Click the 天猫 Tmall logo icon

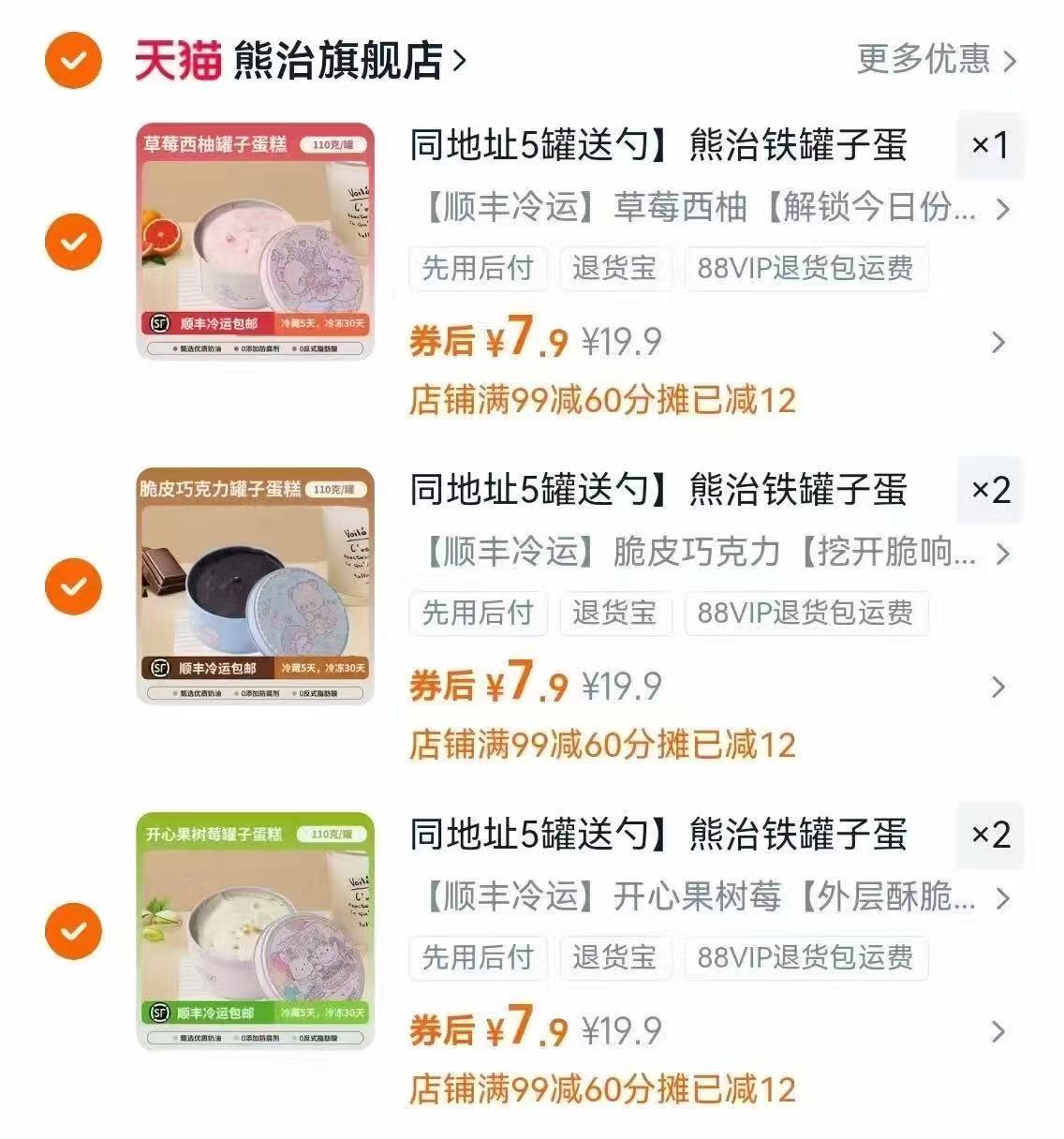[x=173, y=58]
